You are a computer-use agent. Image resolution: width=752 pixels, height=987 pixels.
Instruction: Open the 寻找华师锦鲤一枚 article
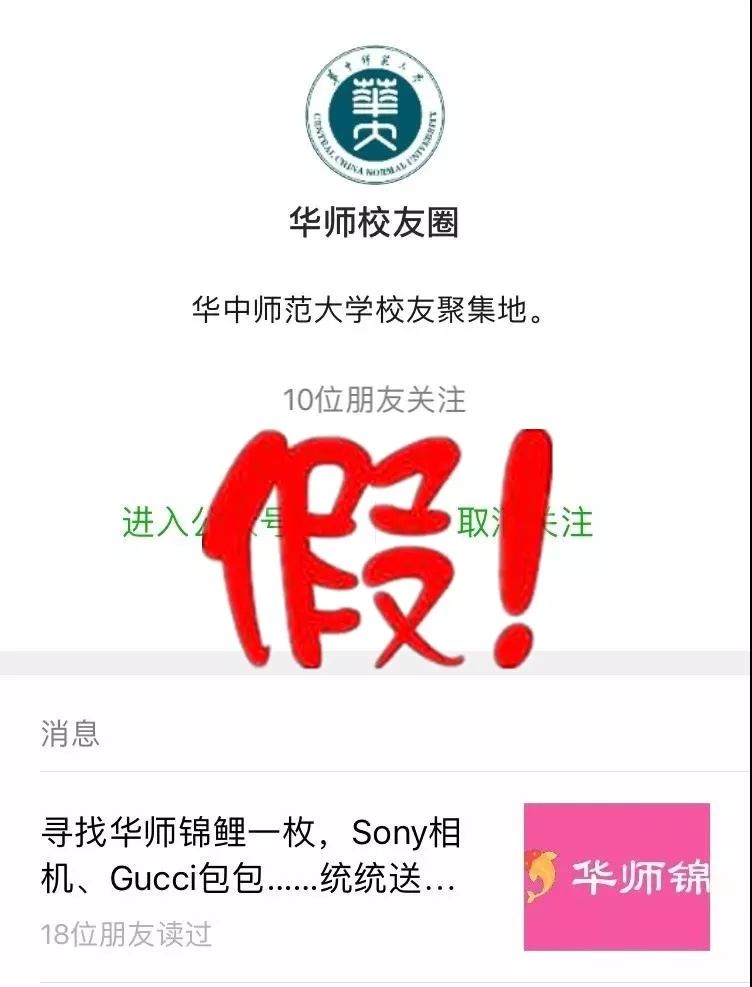click(x=250, y=856)
